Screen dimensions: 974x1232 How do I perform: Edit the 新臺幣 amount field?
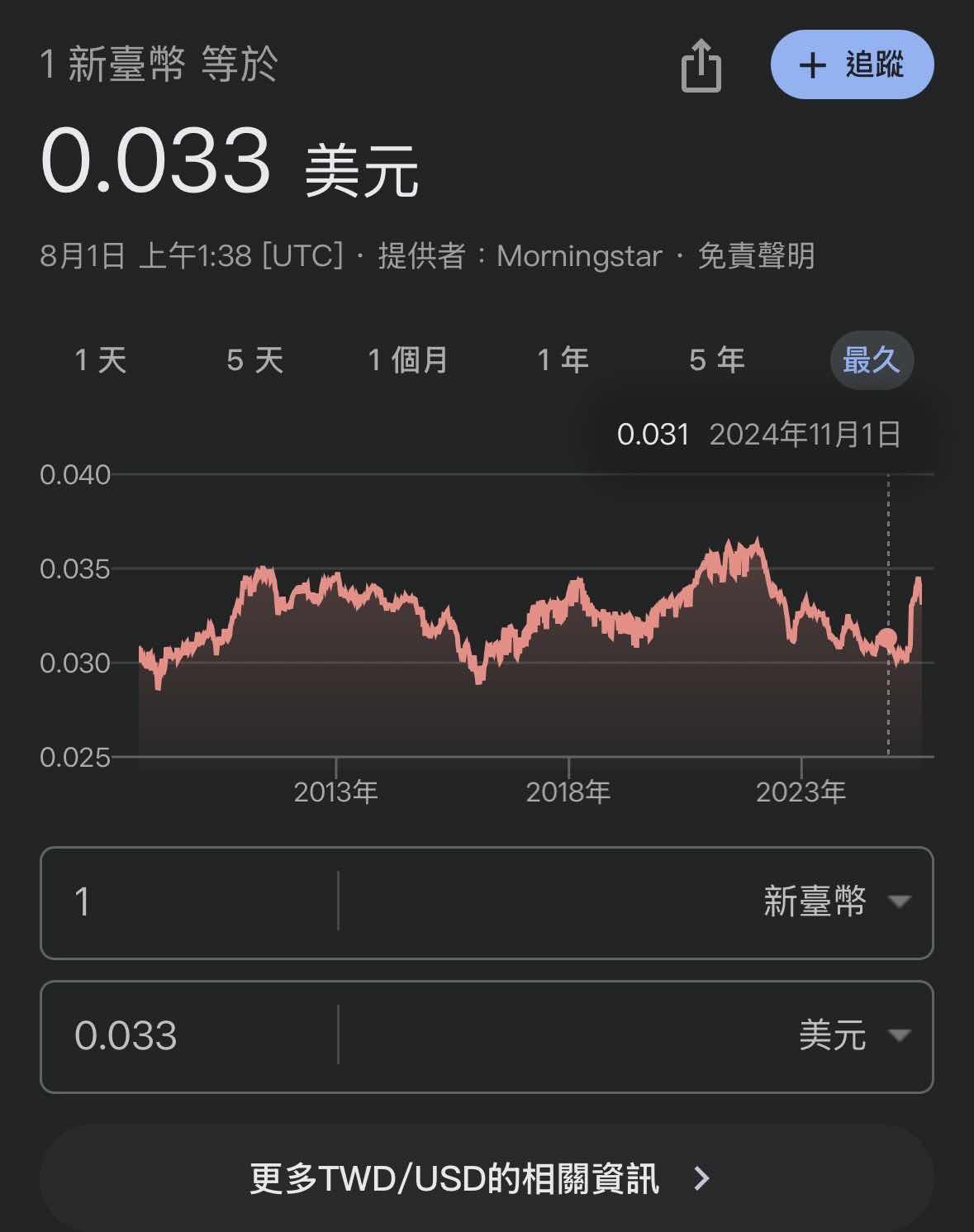(x=190, y=901)
